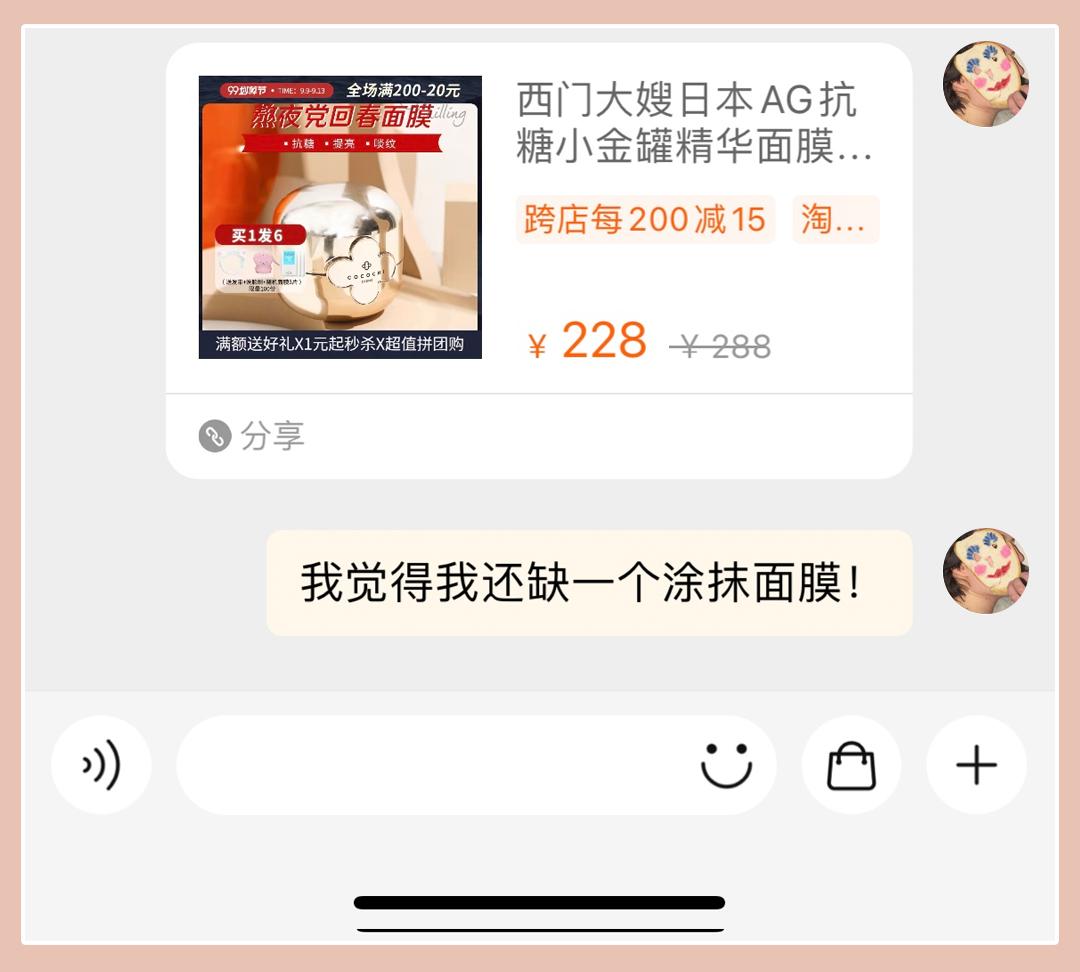The height and width of the screenshot is (972, 1080).
Task: Tap the avatar beside the 涂抹面膜 message
Action: [x=986, y=571]
